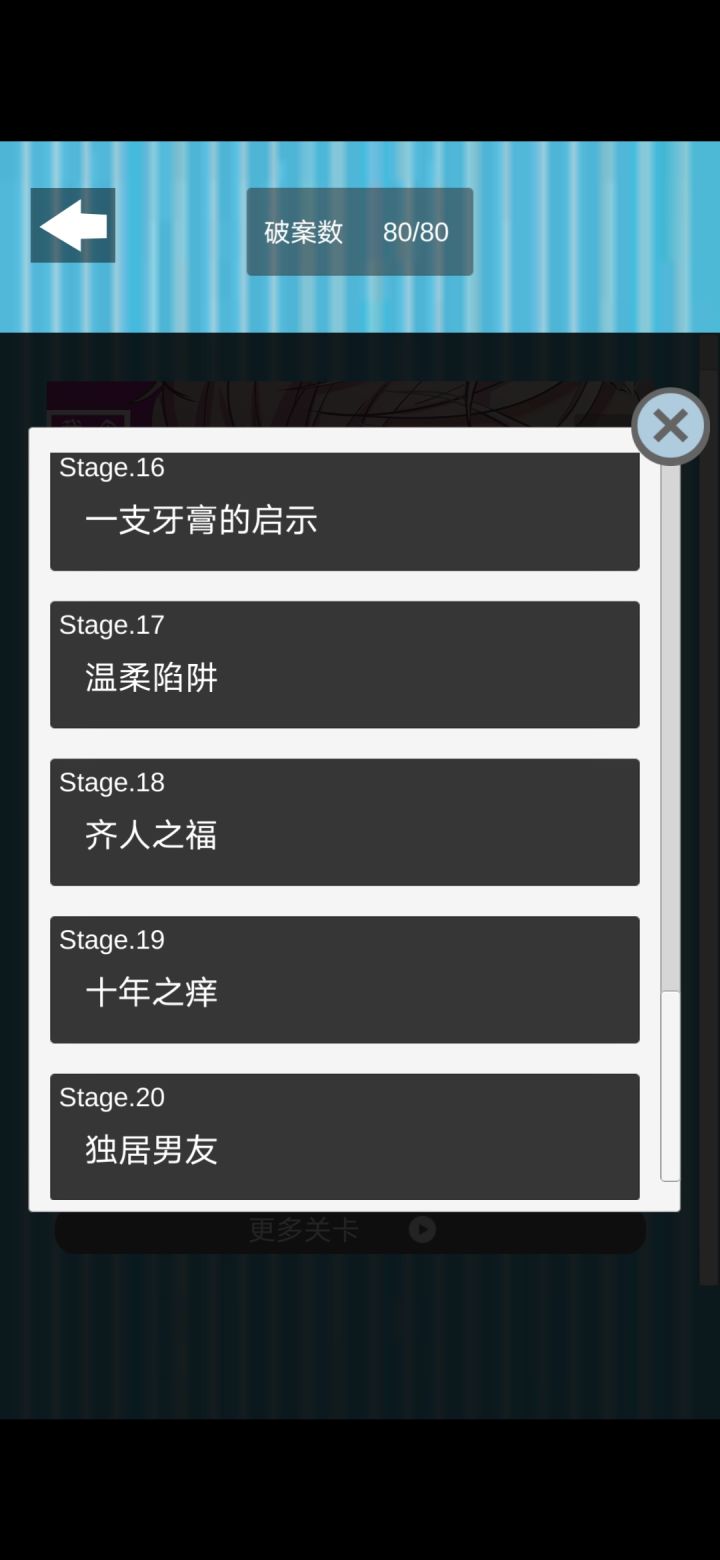The image size is (720, 1560).
Task: Select the playback-style icon in the bottom bar
Action: pos(422,1229)
